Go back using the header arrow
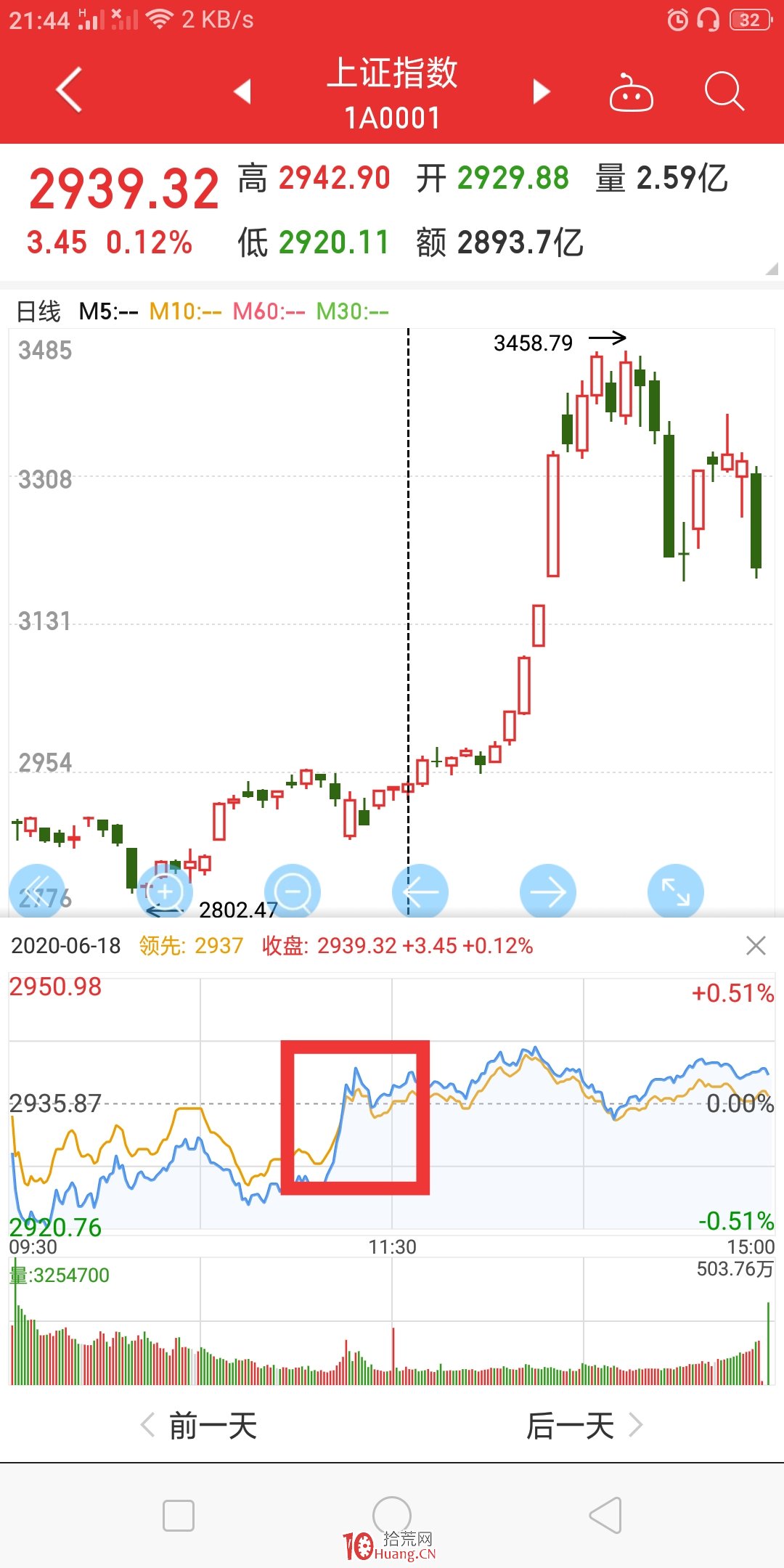 pyautogui.click(x=69, y=90)
